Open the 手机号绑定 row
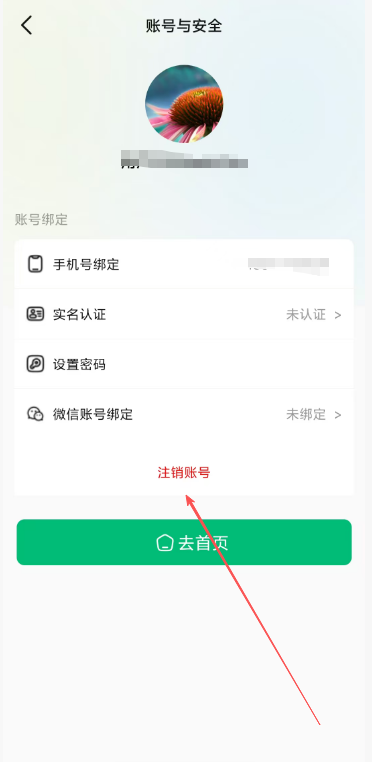The width and height of the screenshot is (372, 762). coord(184,264)
